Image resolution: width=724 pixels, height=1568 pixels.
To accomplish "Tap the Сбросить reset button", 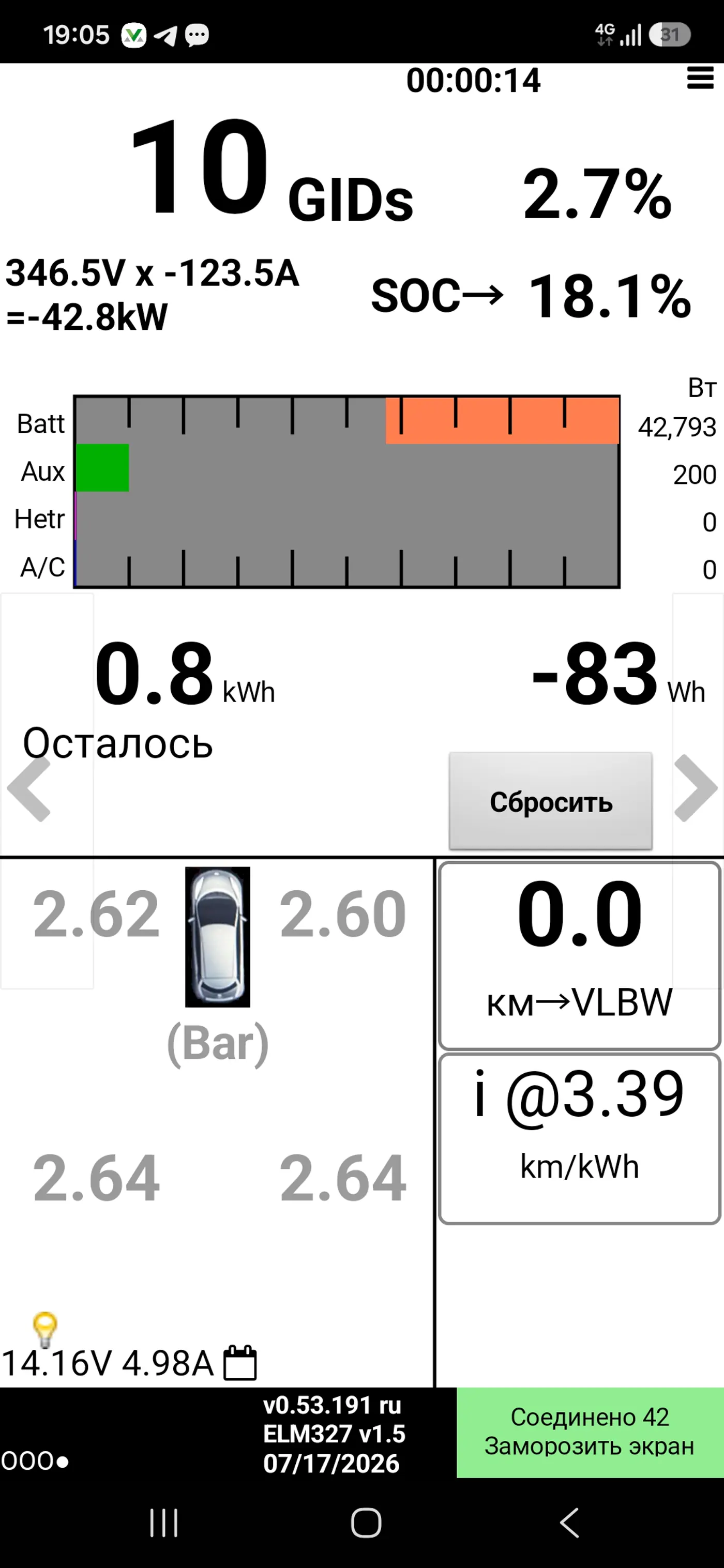I will [550, 800].
